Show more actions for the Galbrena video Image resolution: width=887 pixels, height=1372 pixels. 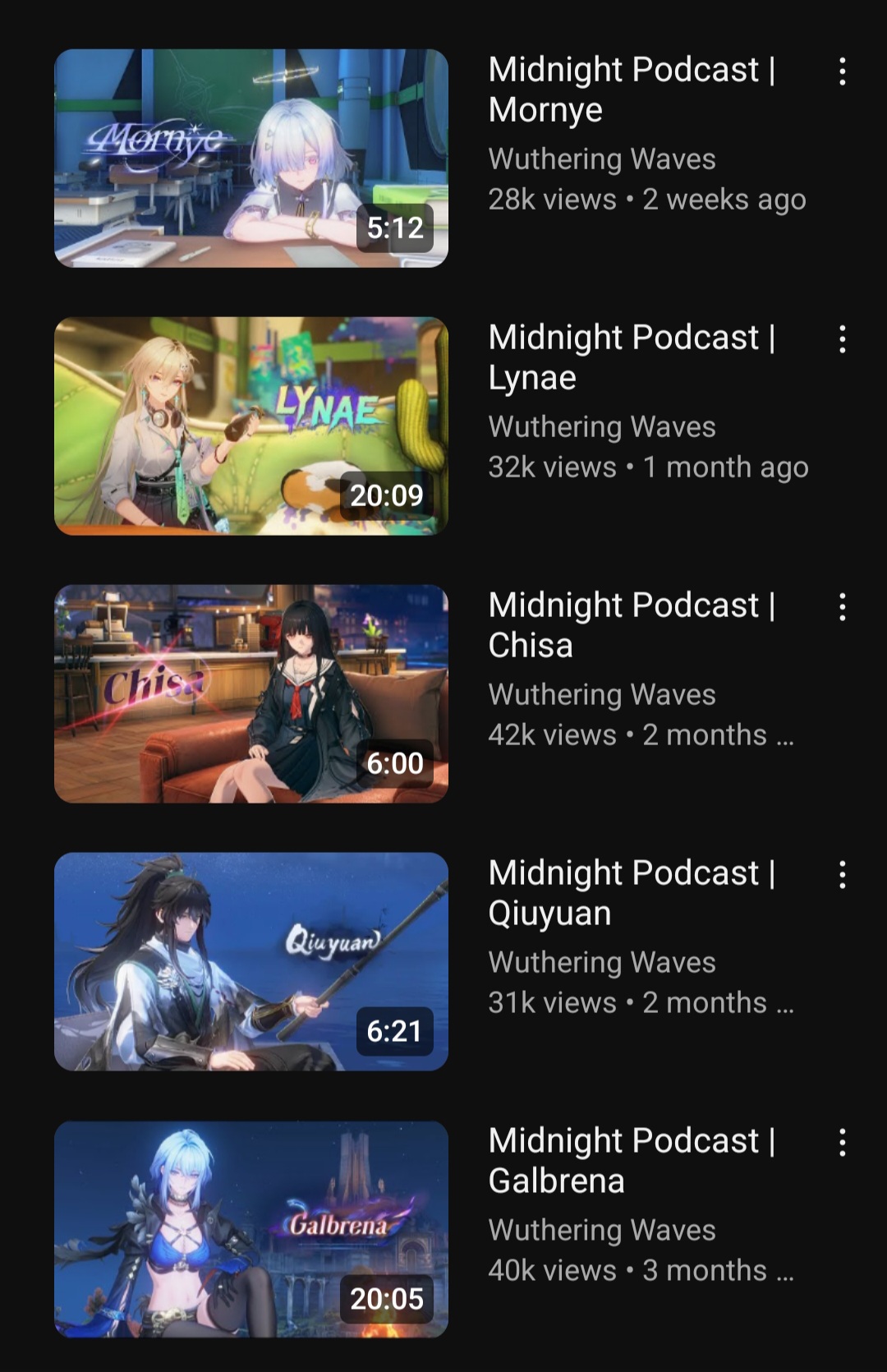pyautogui.click(x=842, y=1143)
